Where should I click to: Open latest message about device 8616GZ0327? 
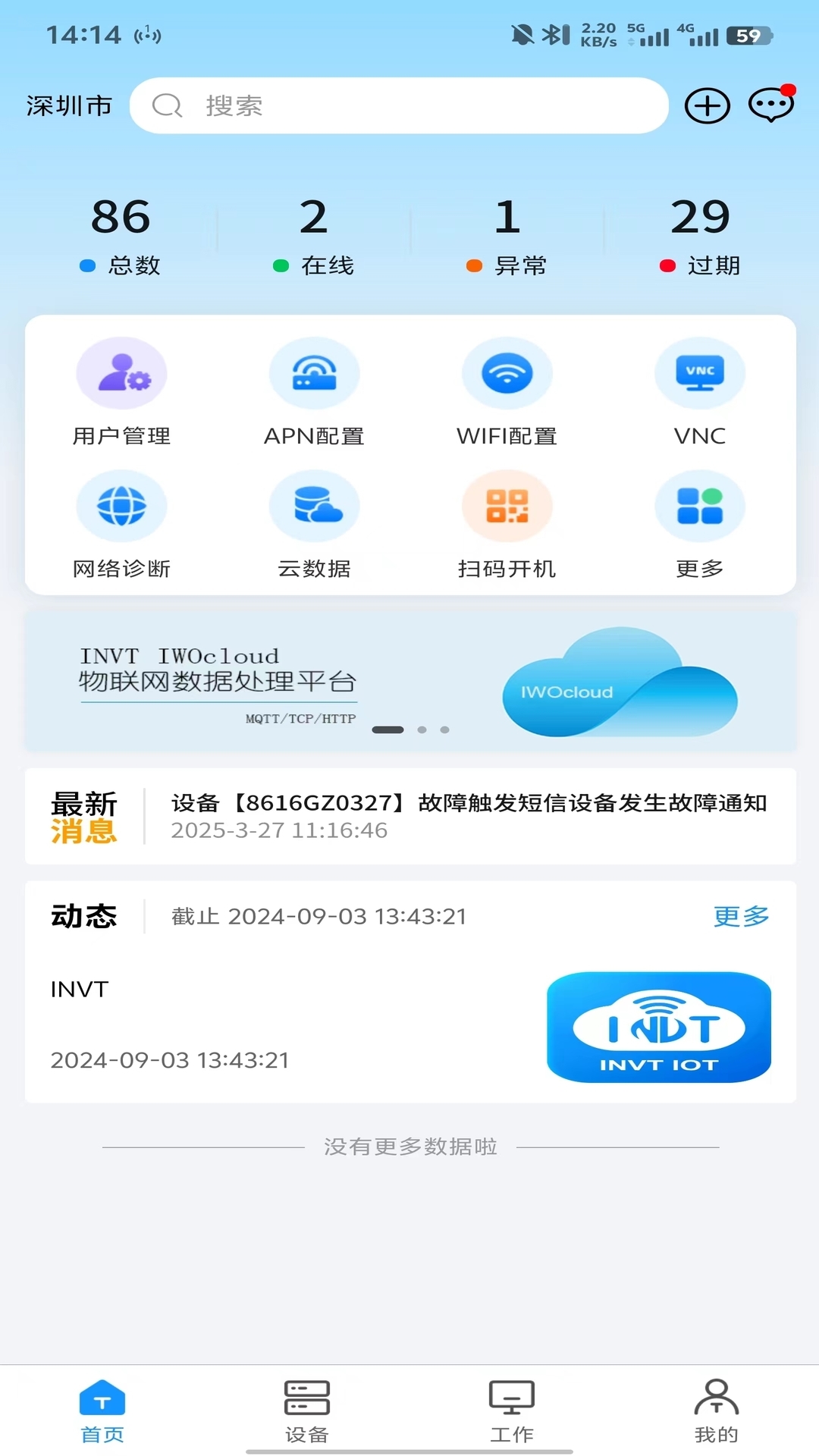(469, 816)
